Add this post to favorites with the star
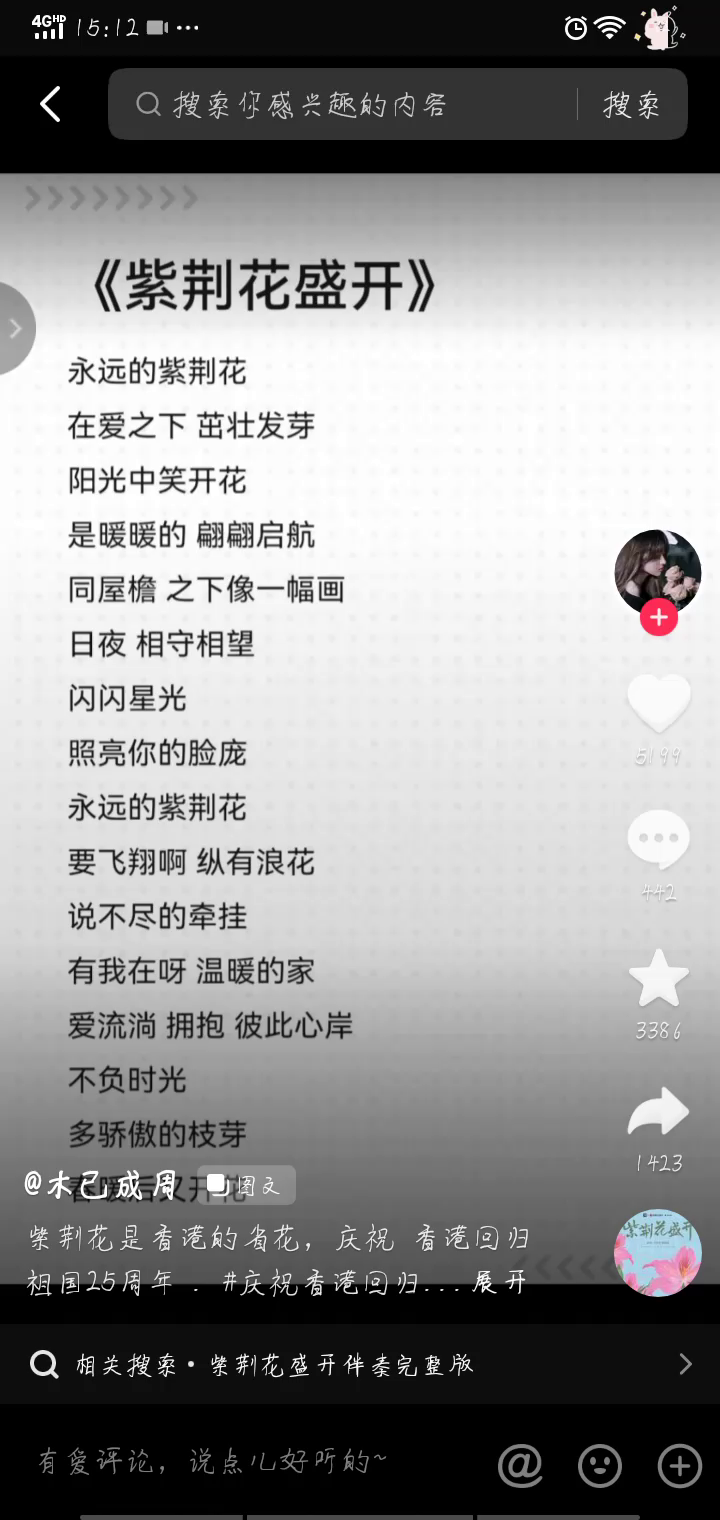The image size is (720, 1520). pyautogui.click(x=658, y=978)
